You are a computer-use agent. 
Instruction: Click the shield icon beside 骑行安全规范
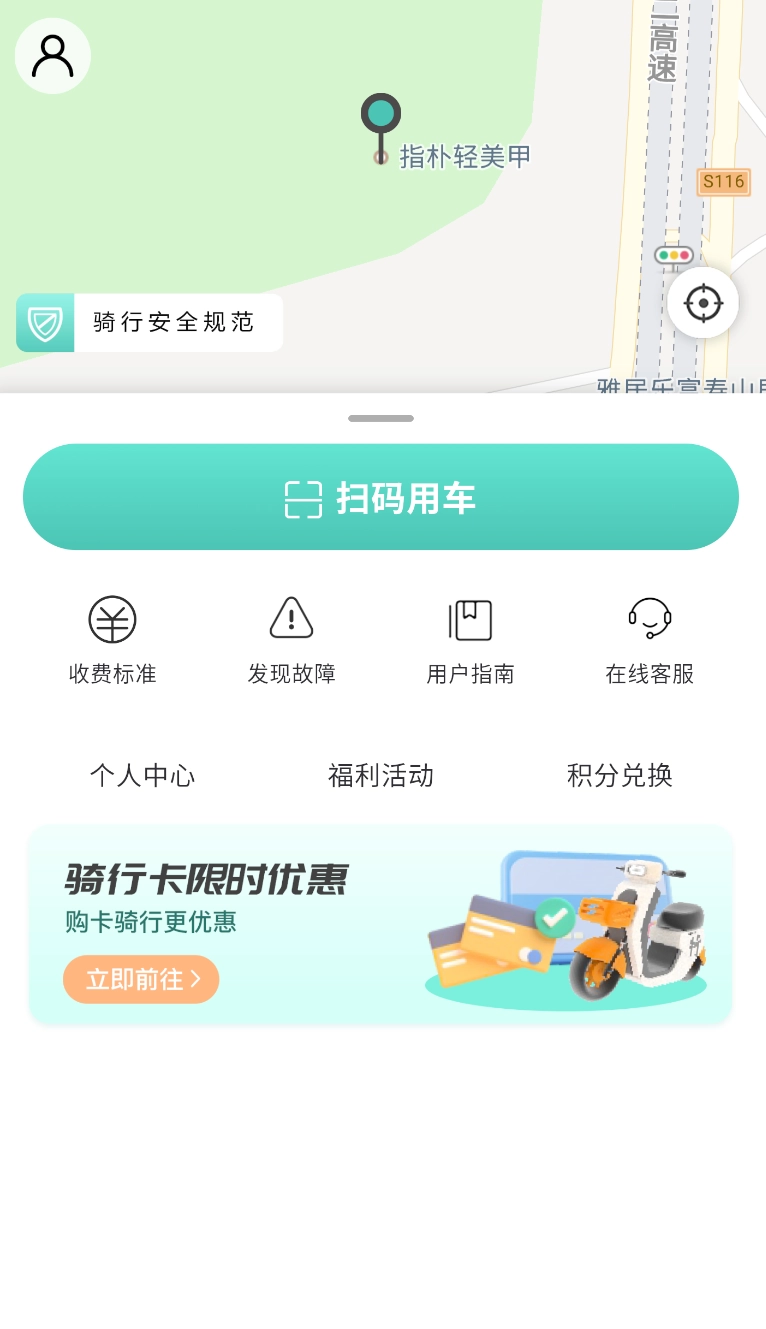44,322
